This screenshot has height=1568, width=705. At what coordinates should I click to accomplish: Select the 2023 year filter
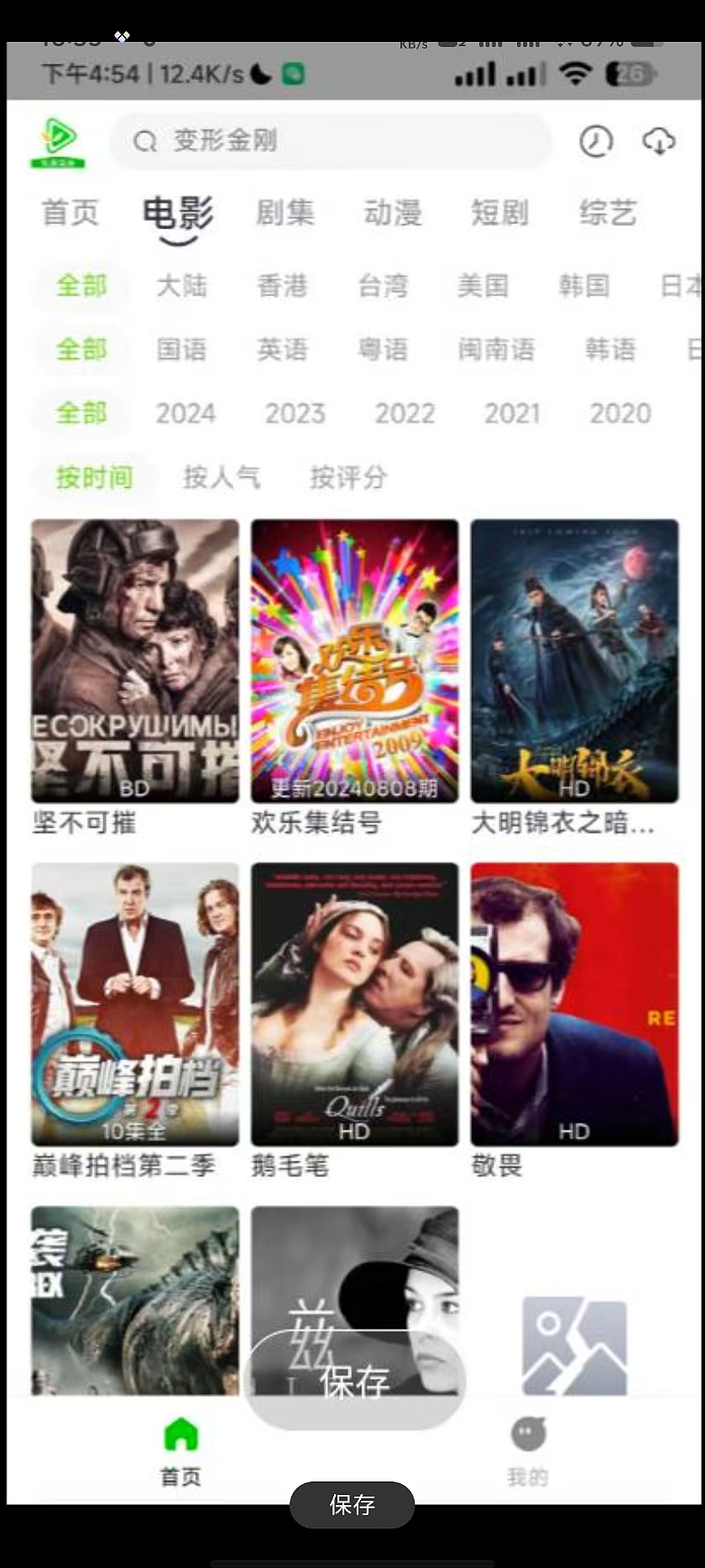pos(295,413)
